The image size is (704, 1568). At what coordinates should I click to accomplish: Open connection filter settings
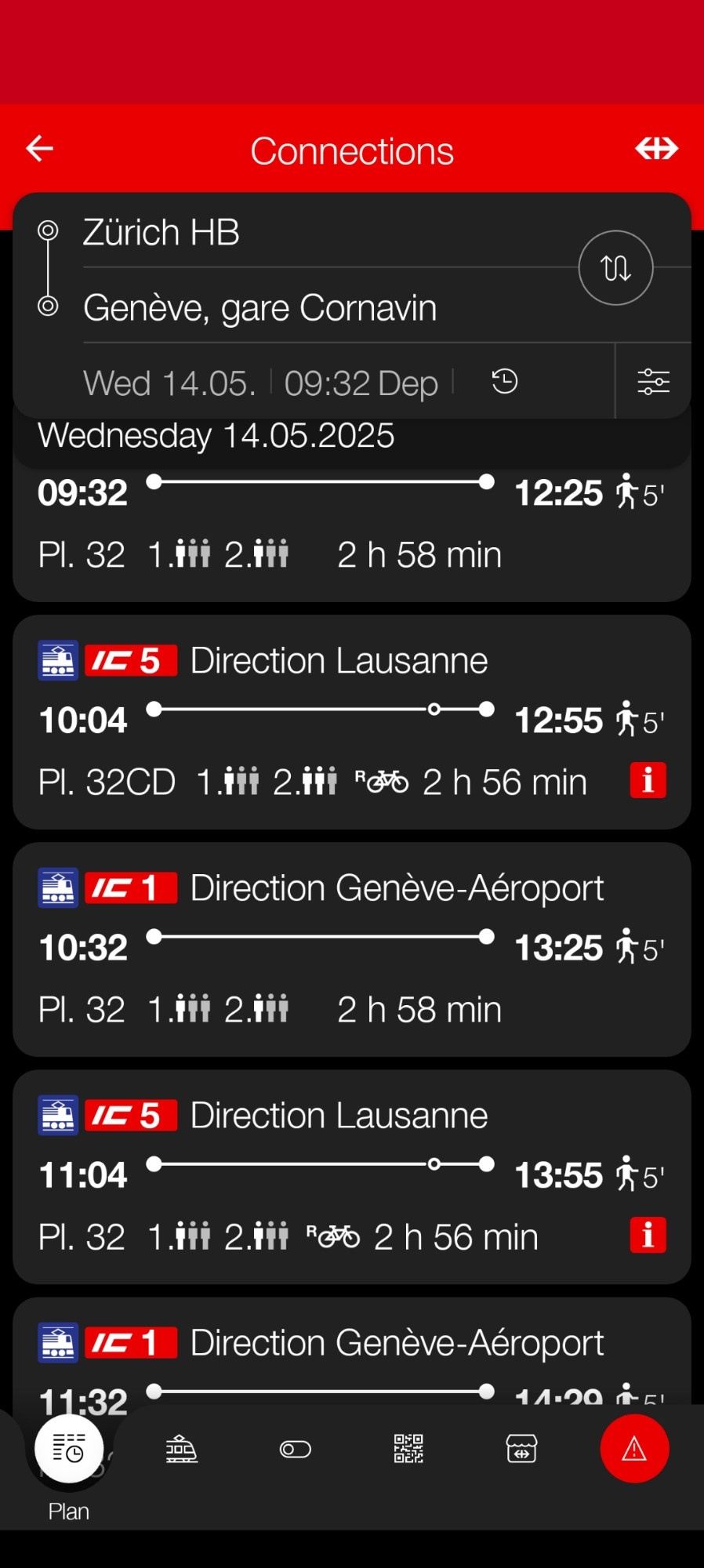click(653, 382)
